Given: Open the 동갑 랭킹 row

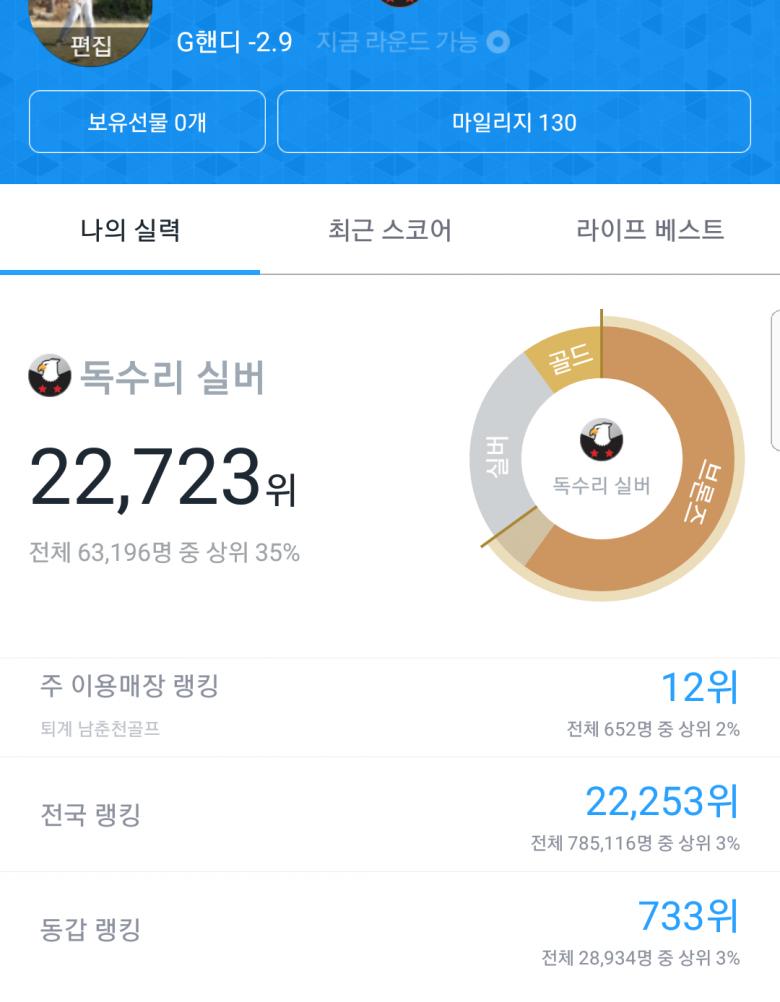Looking at the screenshot, I should pyautogui.click(x=390, y=929).
